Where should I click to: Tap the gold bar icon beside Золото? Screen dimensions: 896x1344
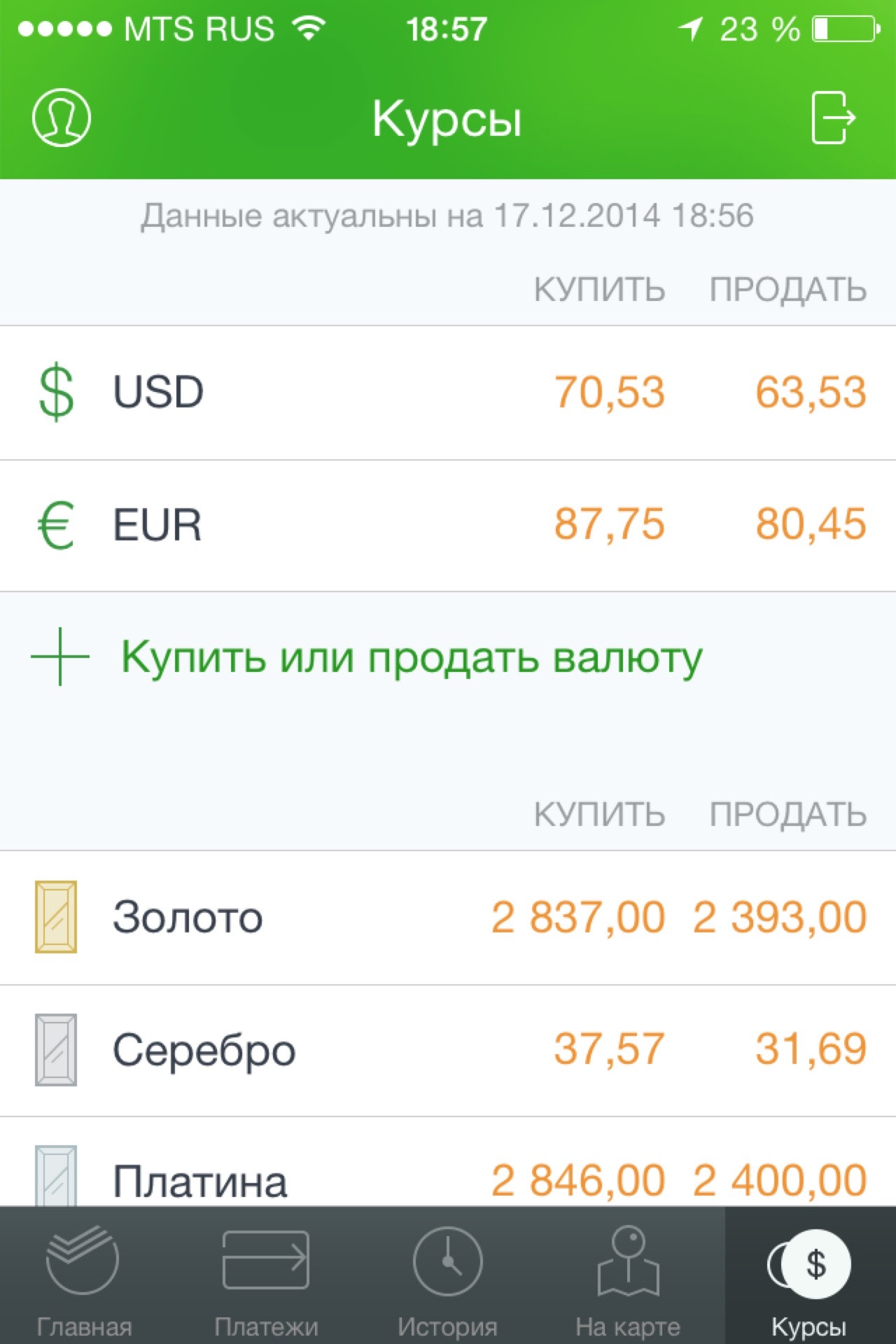click(56, 917)
